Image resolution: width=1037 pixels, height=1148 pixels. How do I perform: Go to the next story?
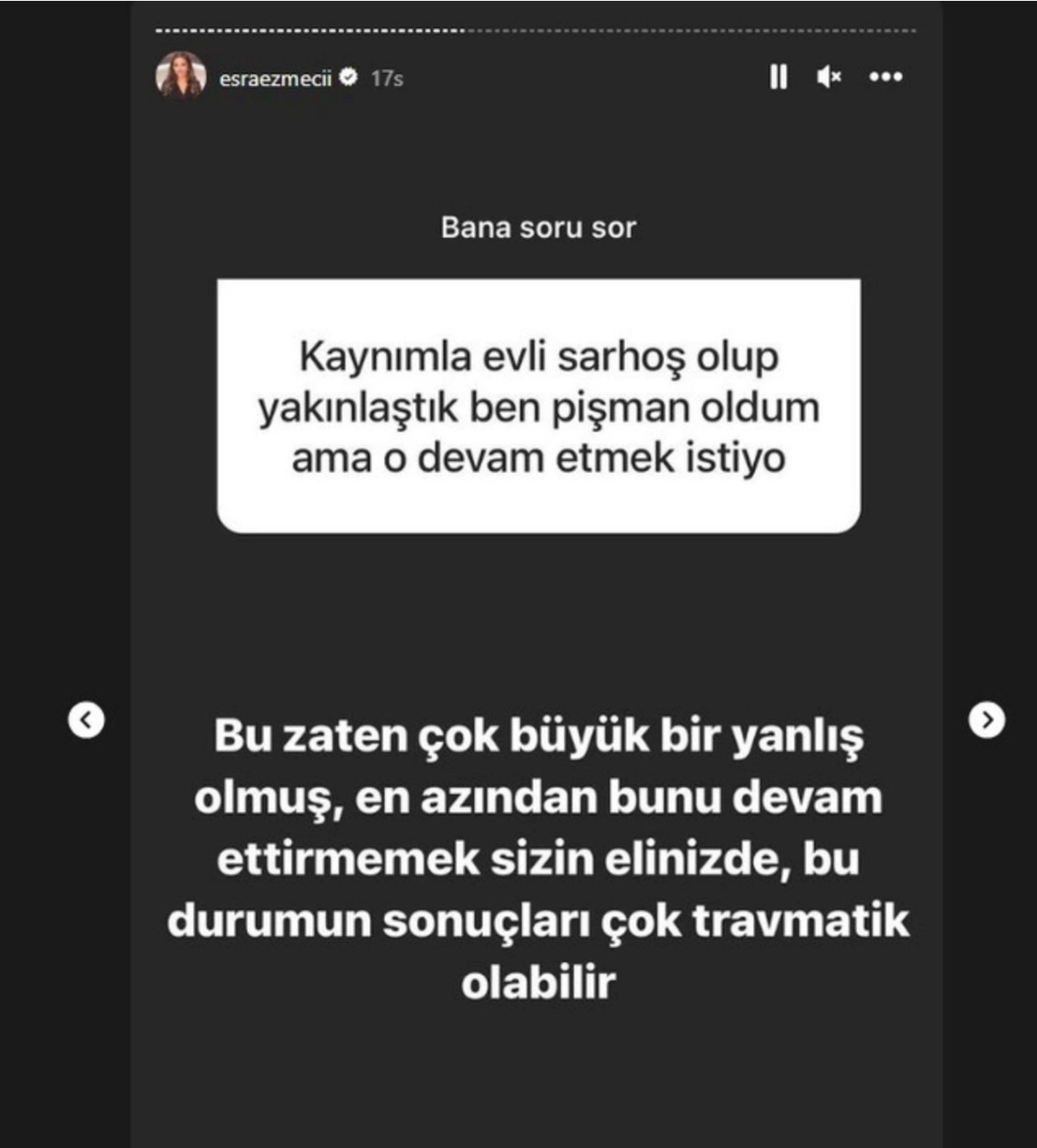coord(987,720)
